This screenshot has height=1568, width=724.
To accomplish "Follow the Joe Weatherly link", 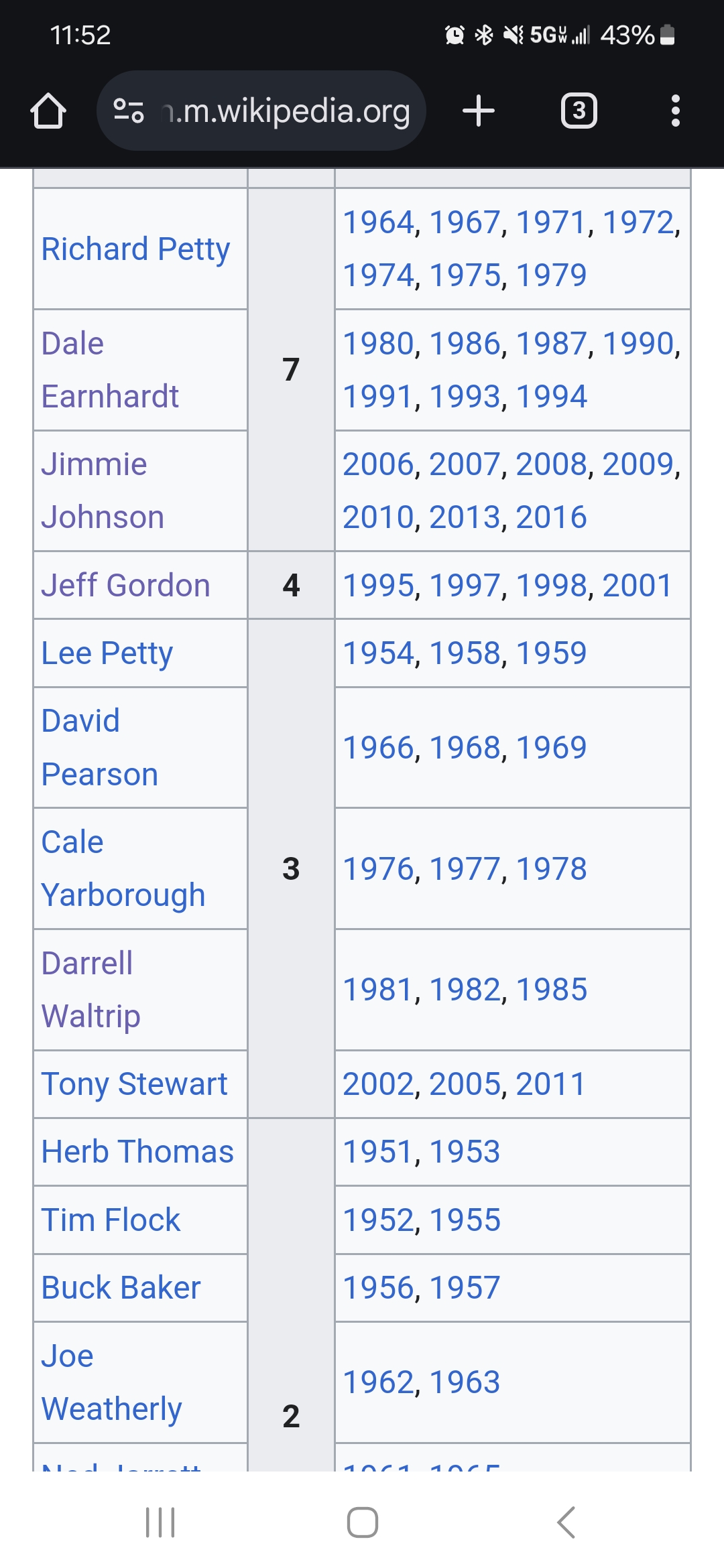I will pos(111,1382).
